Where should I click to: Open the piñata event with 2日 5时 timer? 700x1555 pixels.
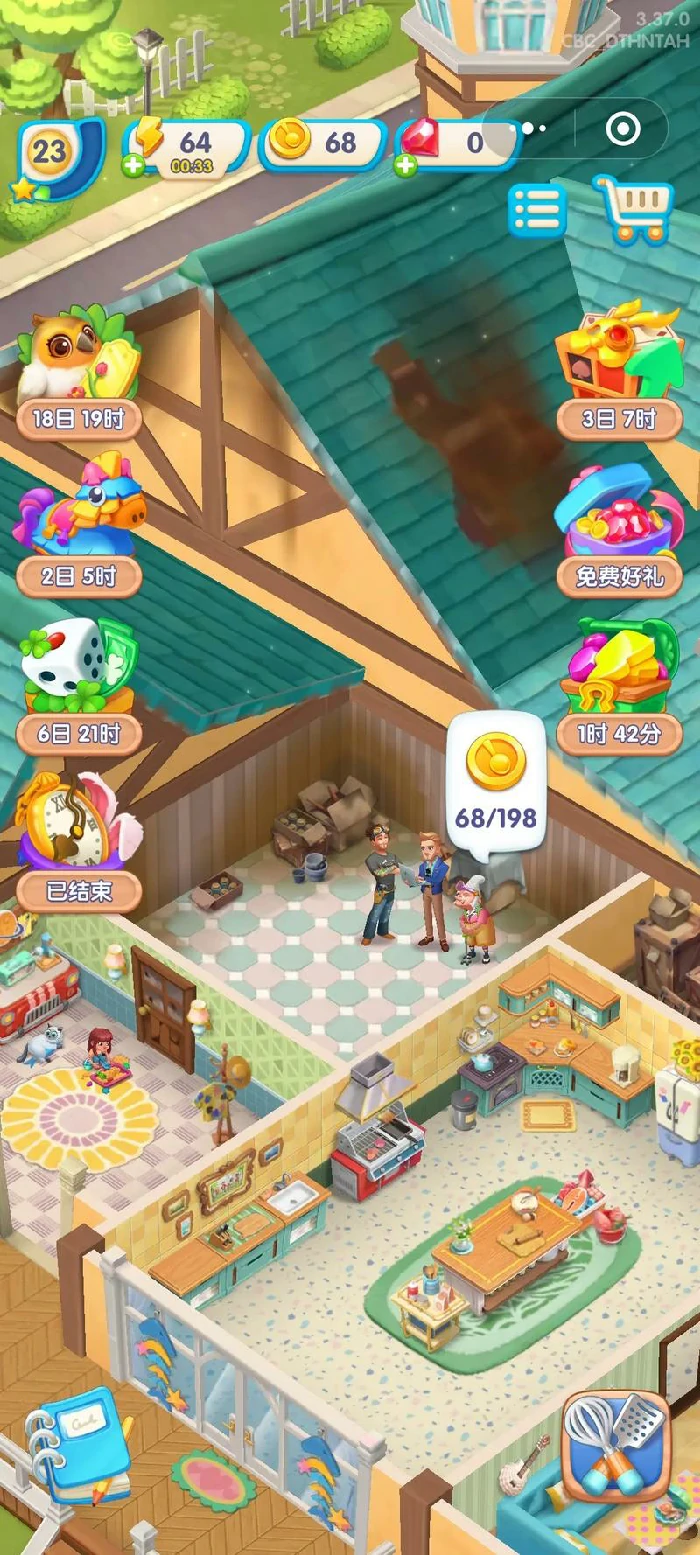point(80,525)
